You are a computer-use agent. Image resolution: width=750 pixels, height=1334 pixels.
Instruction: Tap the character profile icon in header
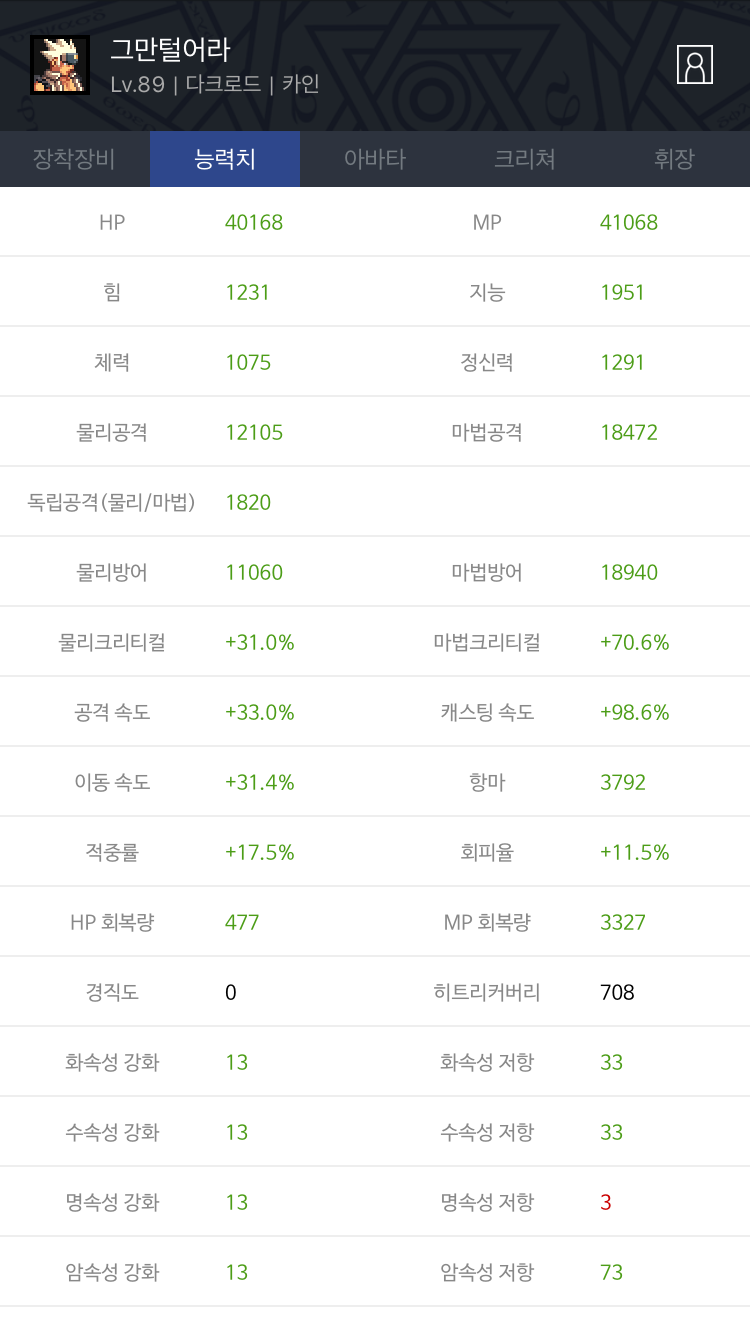tap(695, 65)
